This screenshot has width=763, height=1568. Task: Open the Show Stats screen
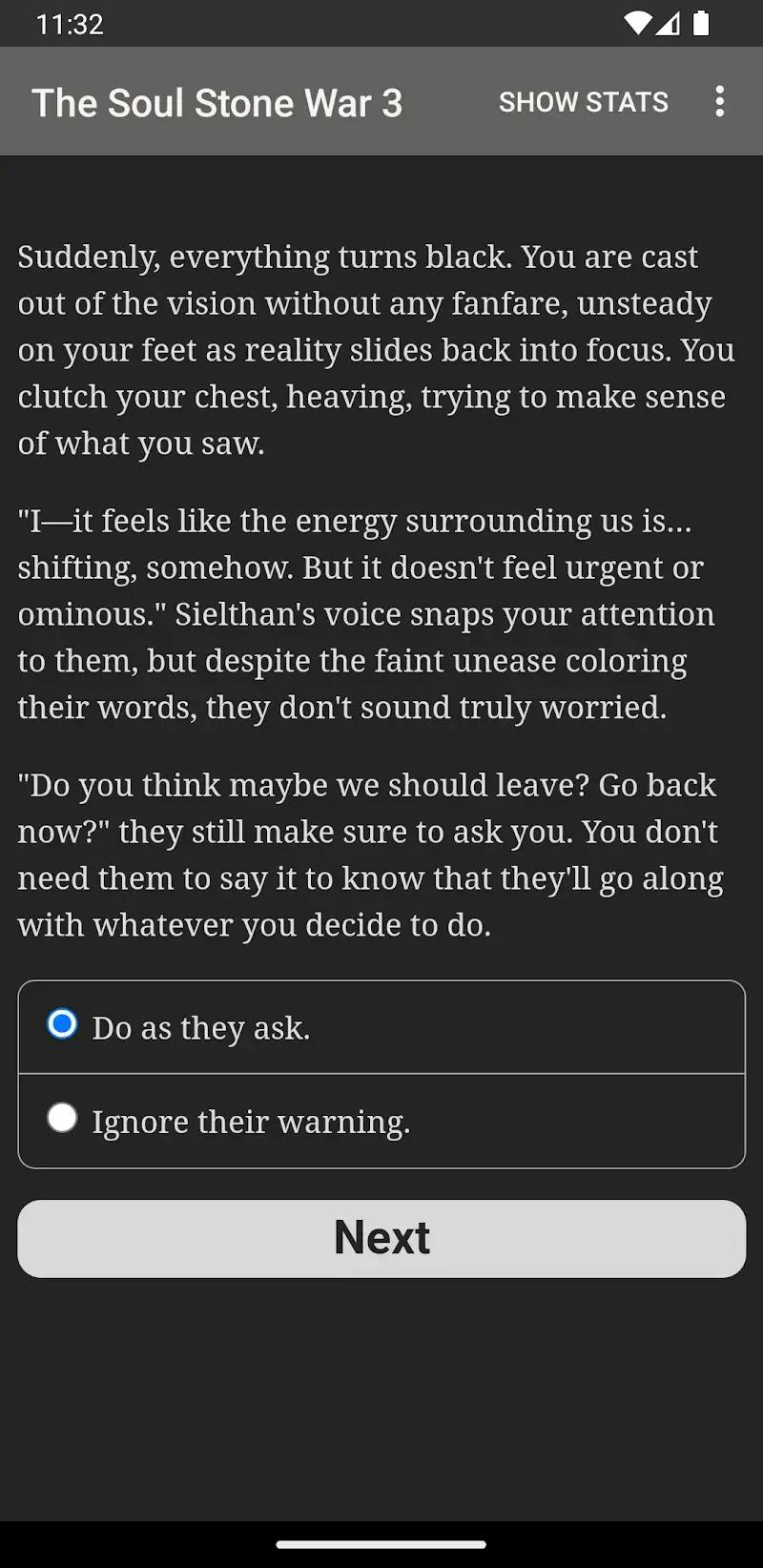coord(583,102)
